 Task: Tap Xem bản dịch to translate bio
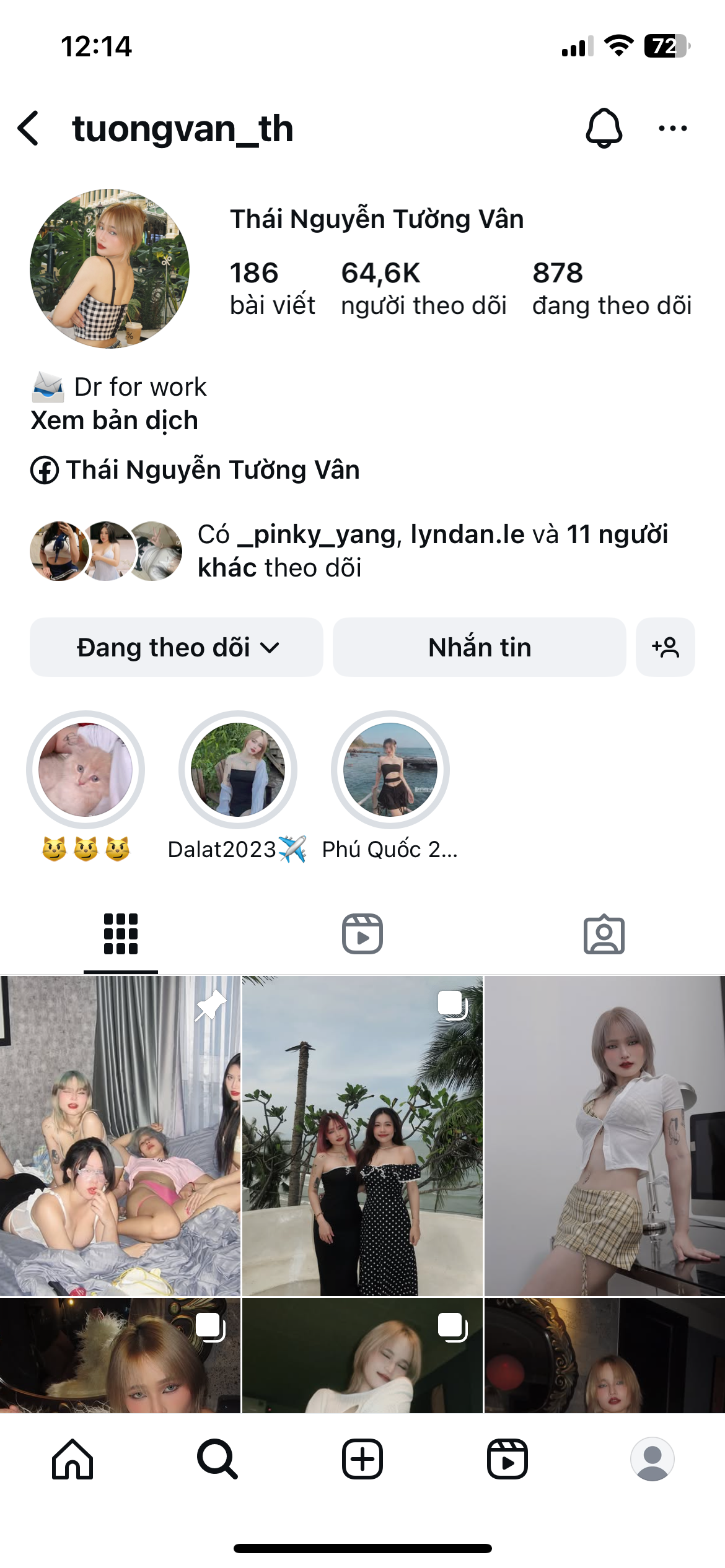pyautogui.click(x=115, y=420)
